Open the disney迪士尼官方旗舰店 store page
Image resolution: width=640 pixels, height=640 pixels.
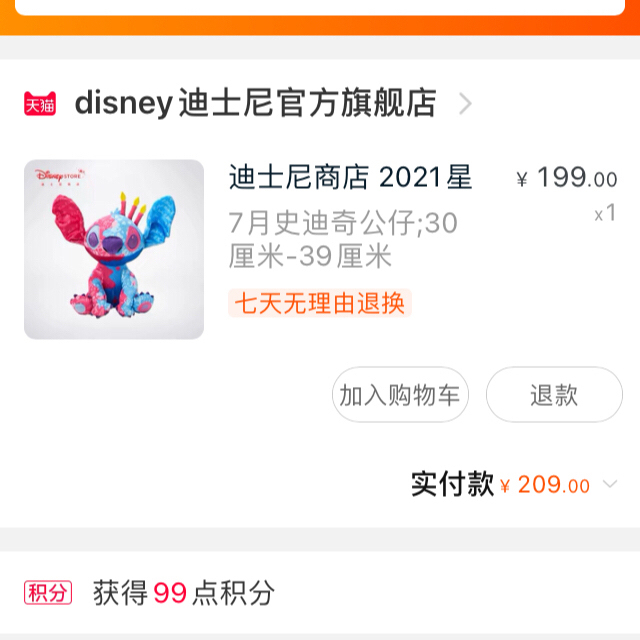(255, 104)
